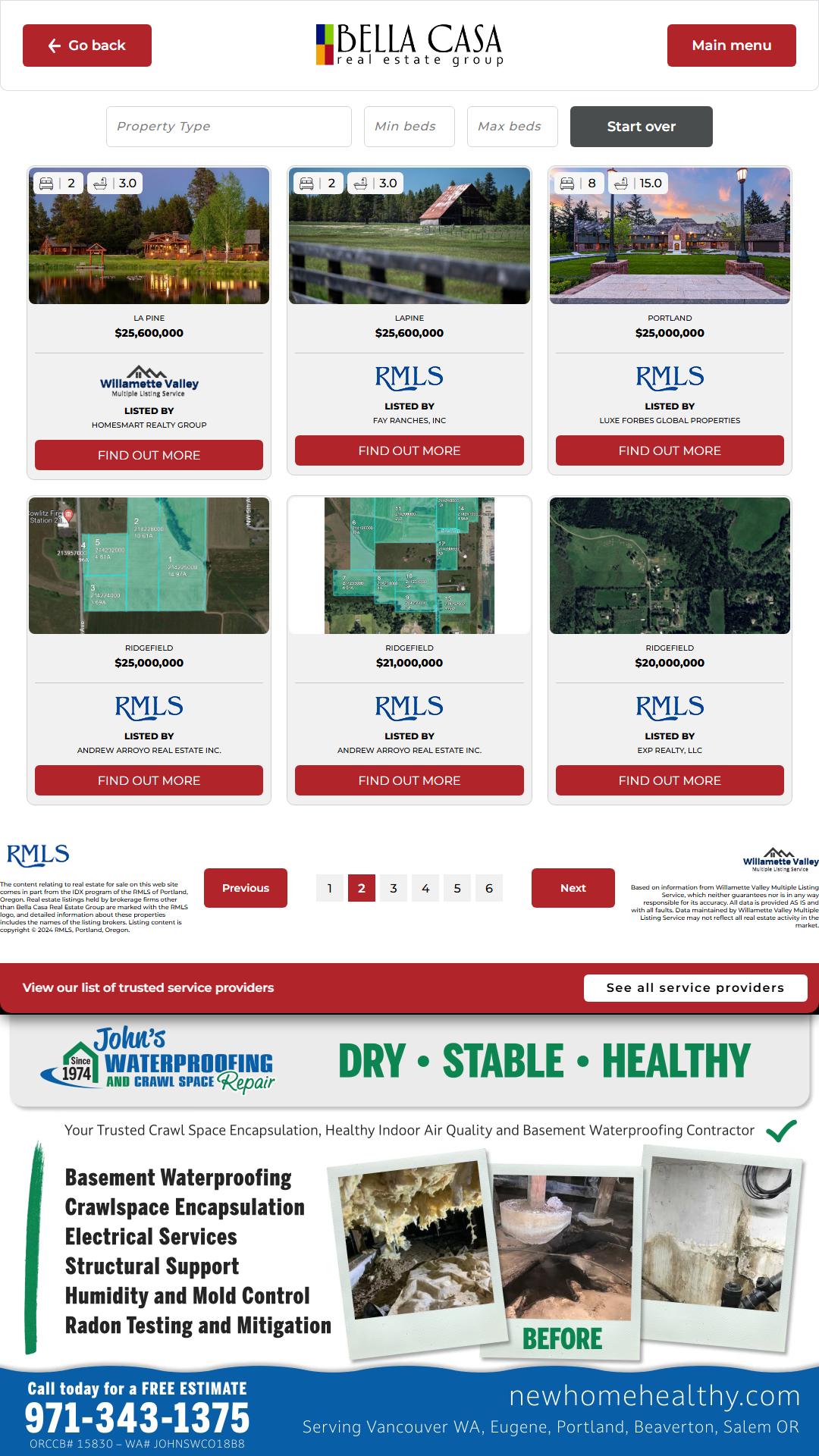
Task: See all service providers
Action: click(695, 987)
